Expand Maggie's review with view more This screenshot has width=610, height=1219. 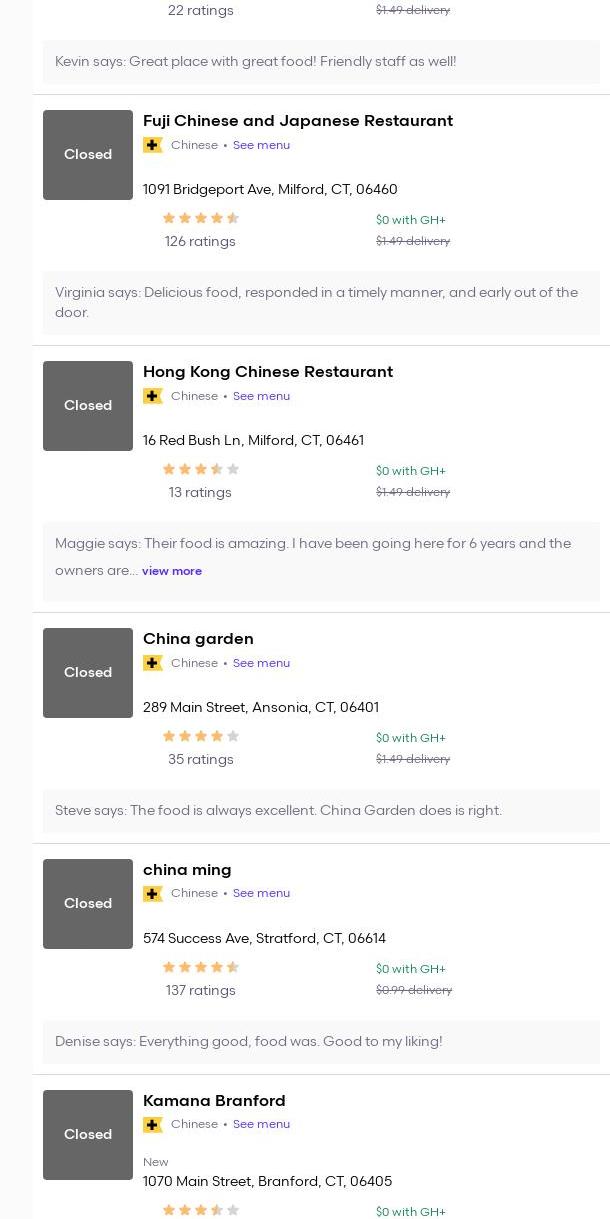[172, 571]
